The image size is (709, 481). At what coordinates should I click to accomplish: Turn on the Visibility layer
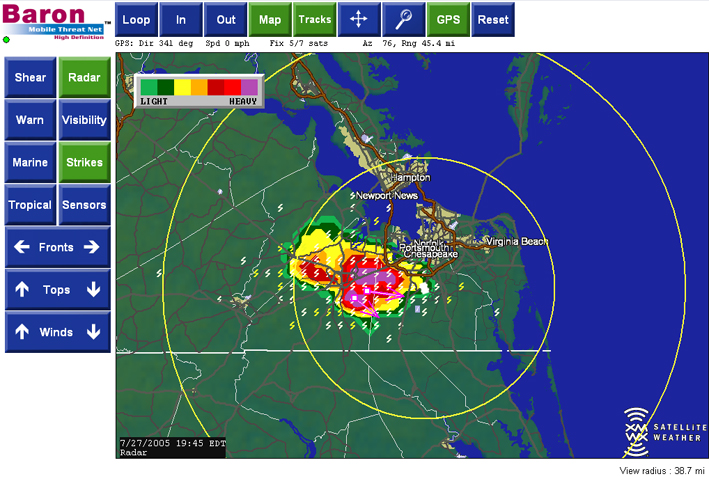pos(84,120)
